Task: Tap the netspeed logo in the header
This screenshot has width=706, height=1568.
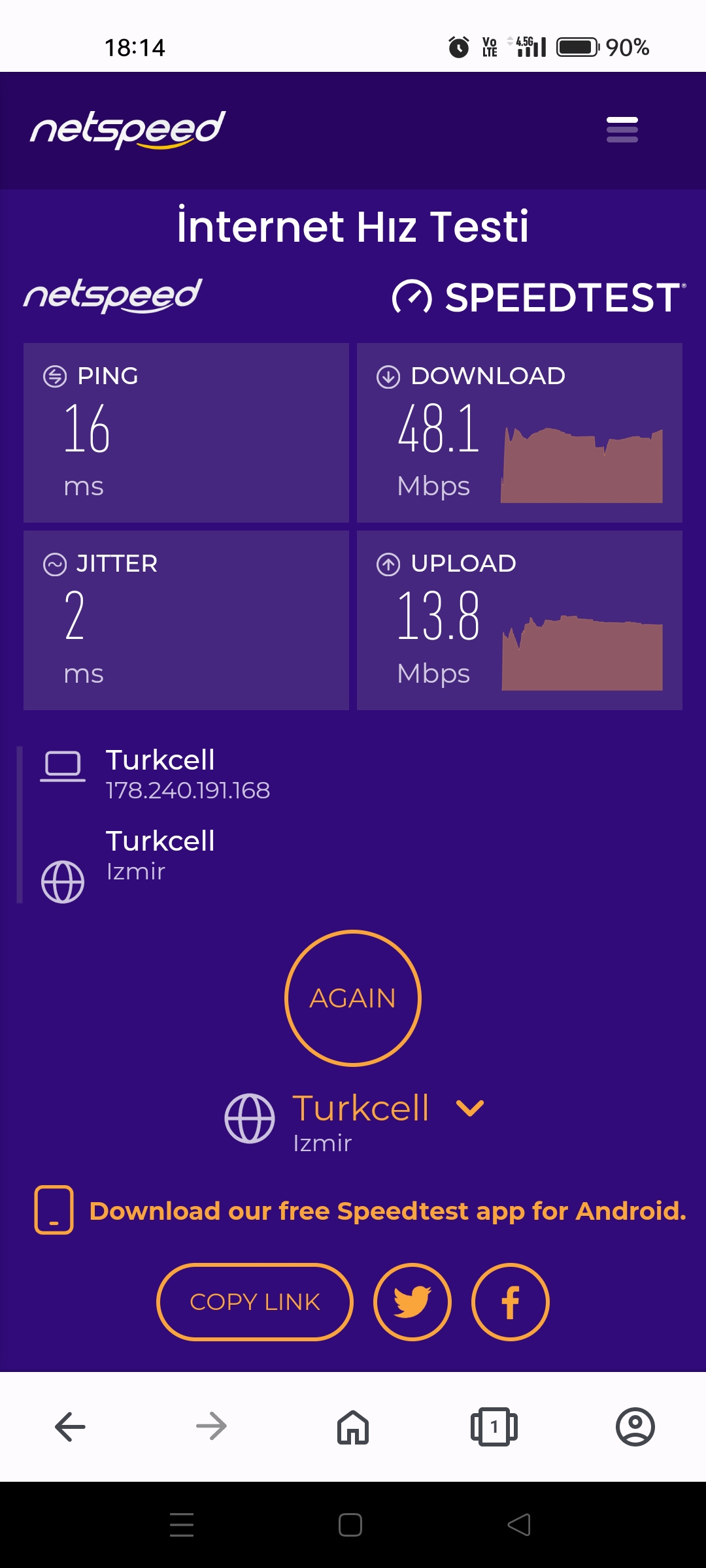Action: click(x=128, y=129)
